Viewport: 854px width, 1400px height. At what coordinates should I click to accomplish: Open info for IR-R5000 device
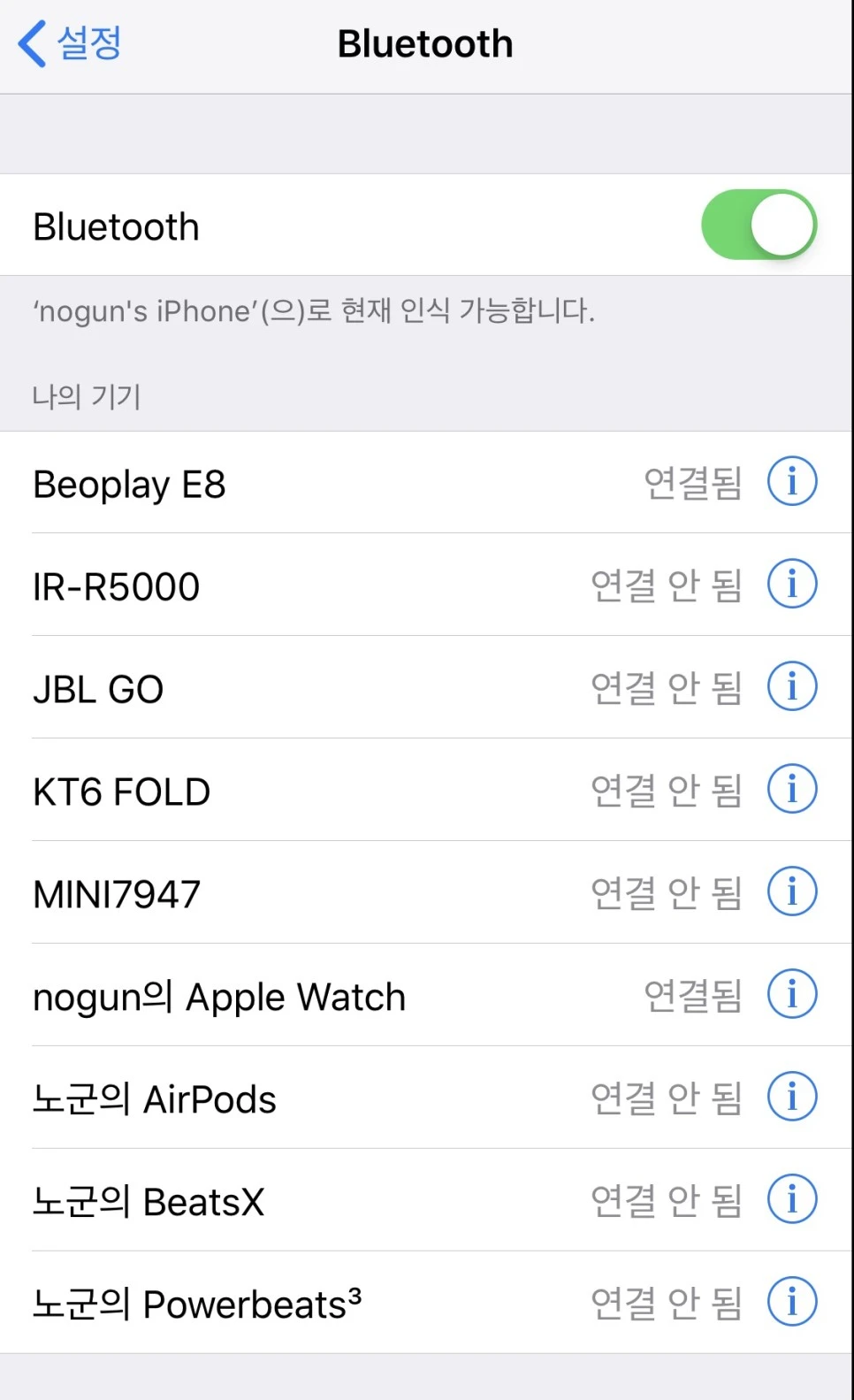tap(792, 584)
